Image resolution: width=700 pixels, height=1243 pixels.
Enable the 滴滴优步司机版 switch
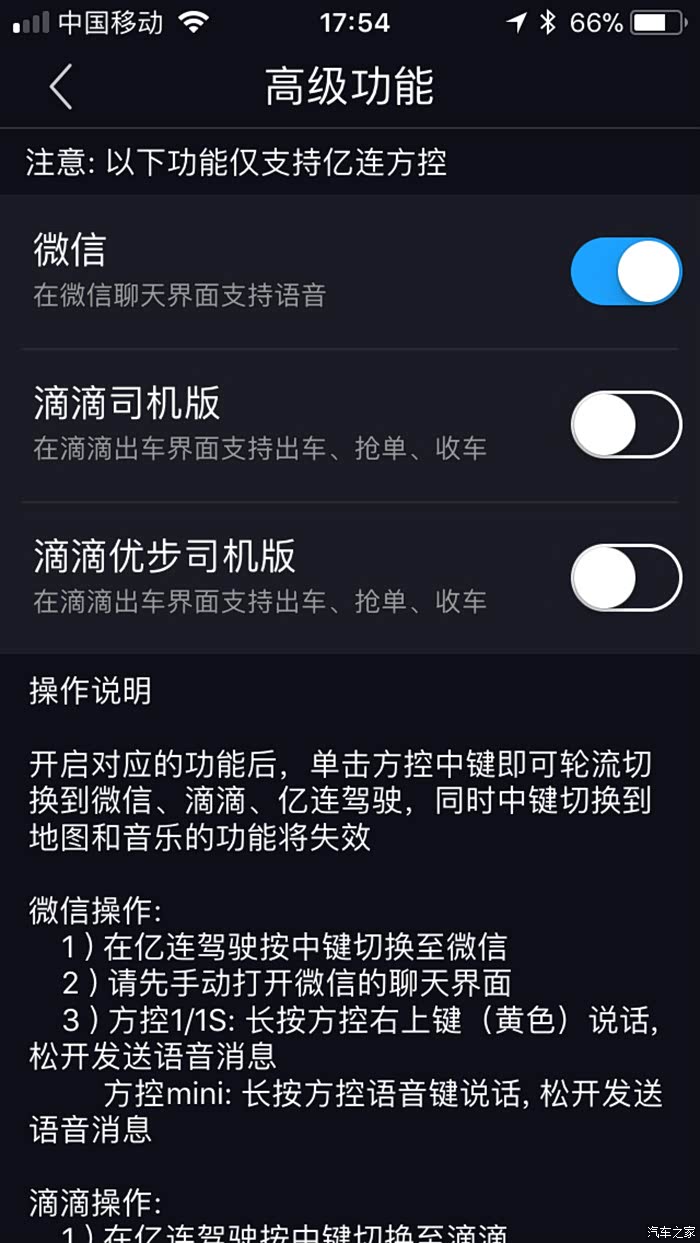(x=626, y=577)
